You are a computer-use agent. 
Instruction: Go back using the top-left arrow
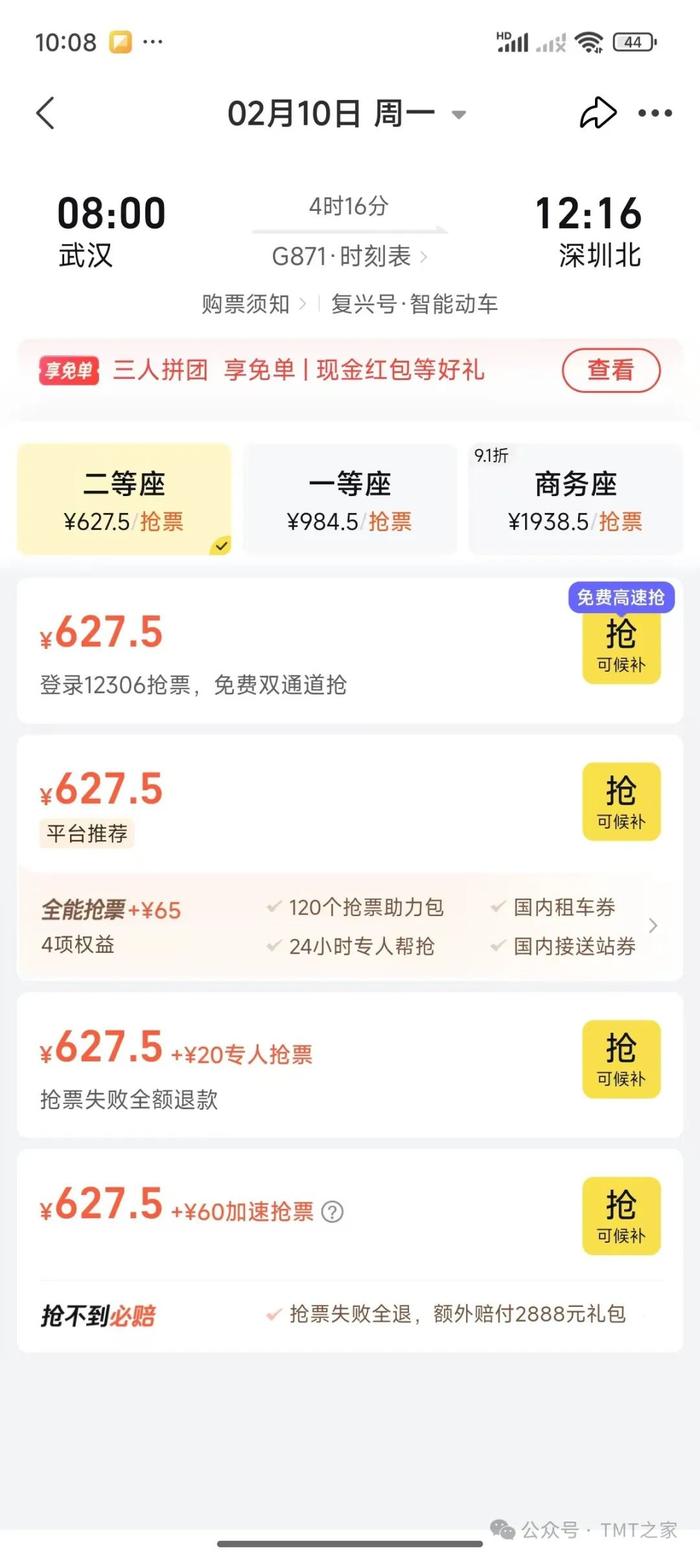45,113
